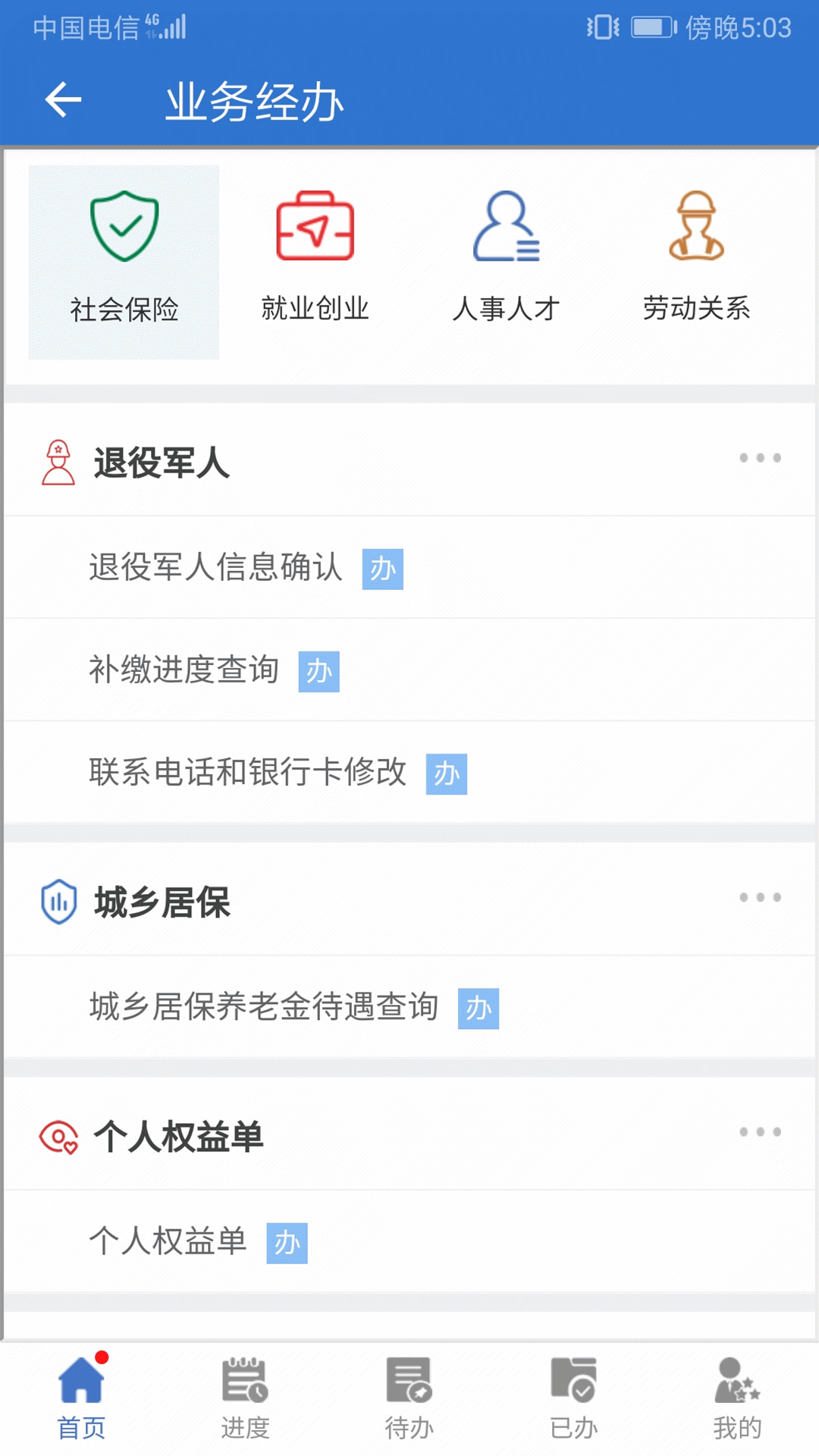Screen dimensions: 819x1456
Task: Expand more options beside 个人权益单 heading
Action: tap(760, 1132)
